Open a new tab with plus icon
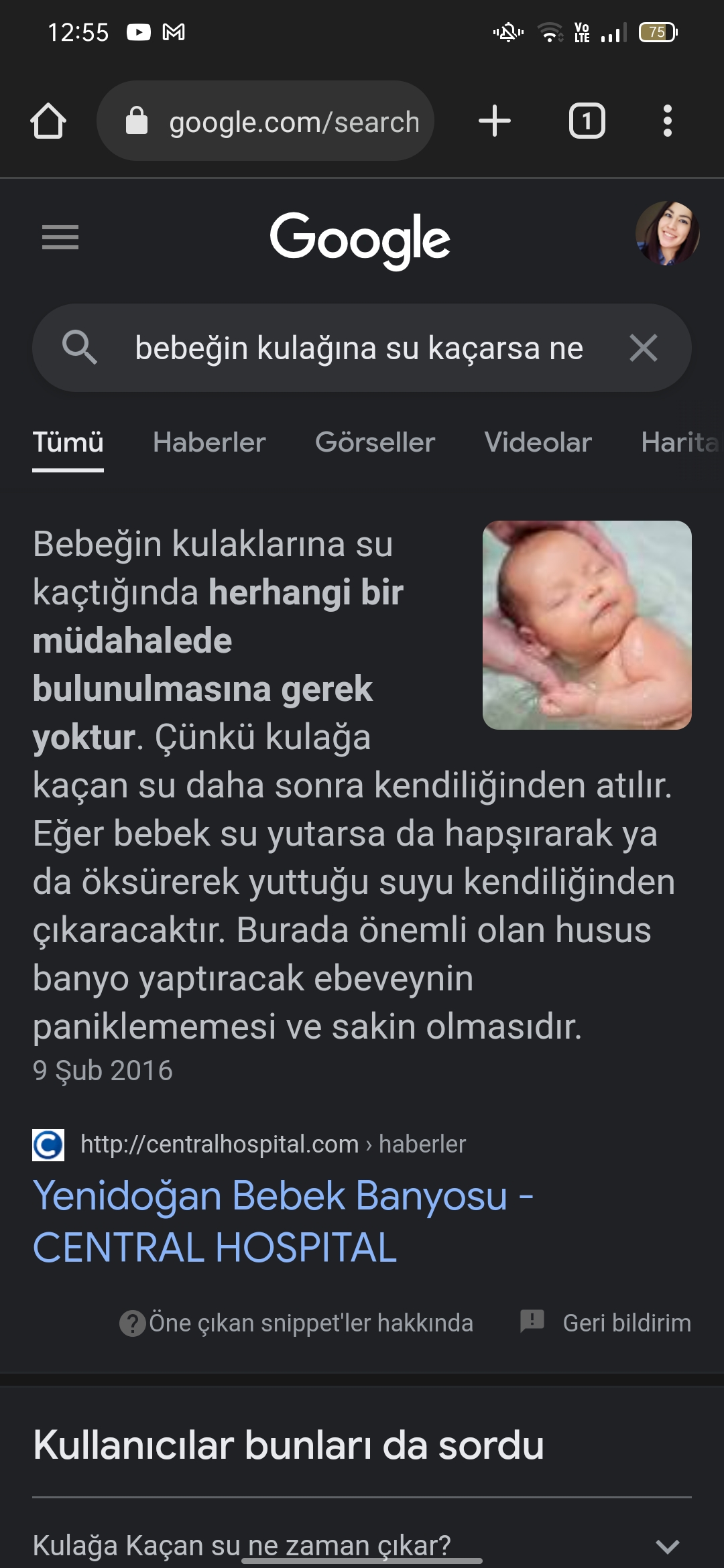724x1568 pixels. pos(495,121)
